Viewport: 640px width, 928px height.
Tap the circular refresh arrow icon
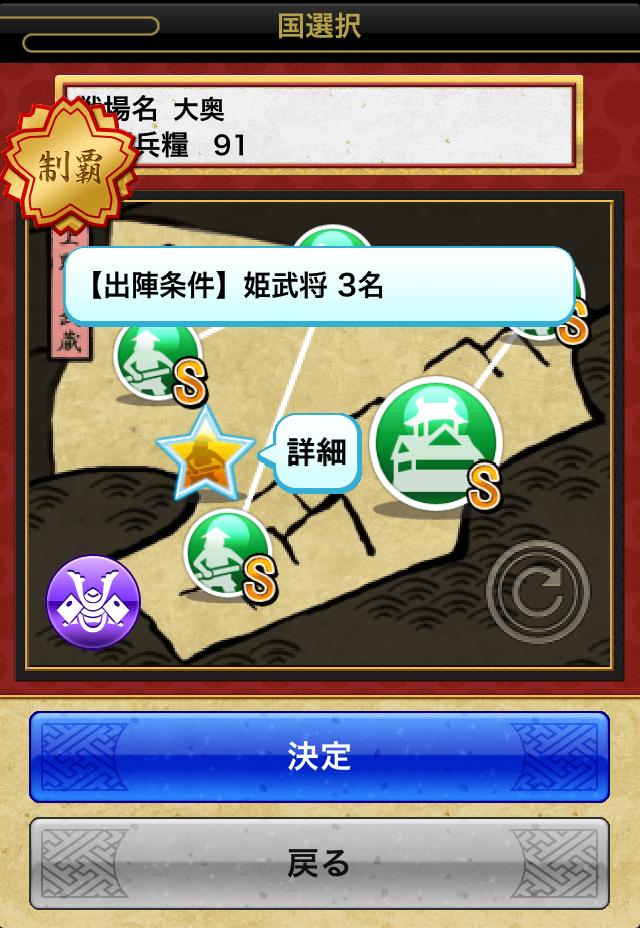point(537,590)
